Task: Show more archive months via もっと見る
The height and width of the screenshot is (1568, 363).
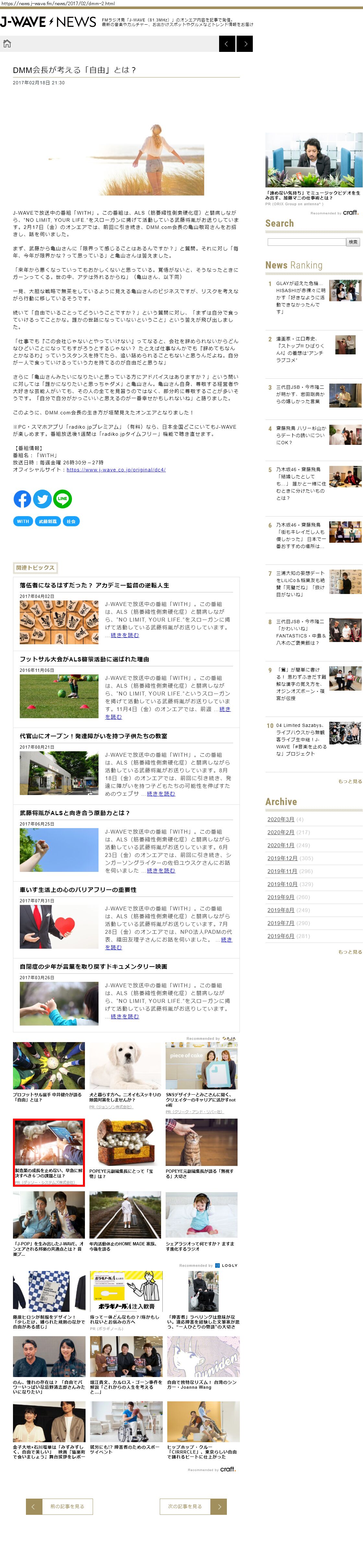Action: point(350,951)
